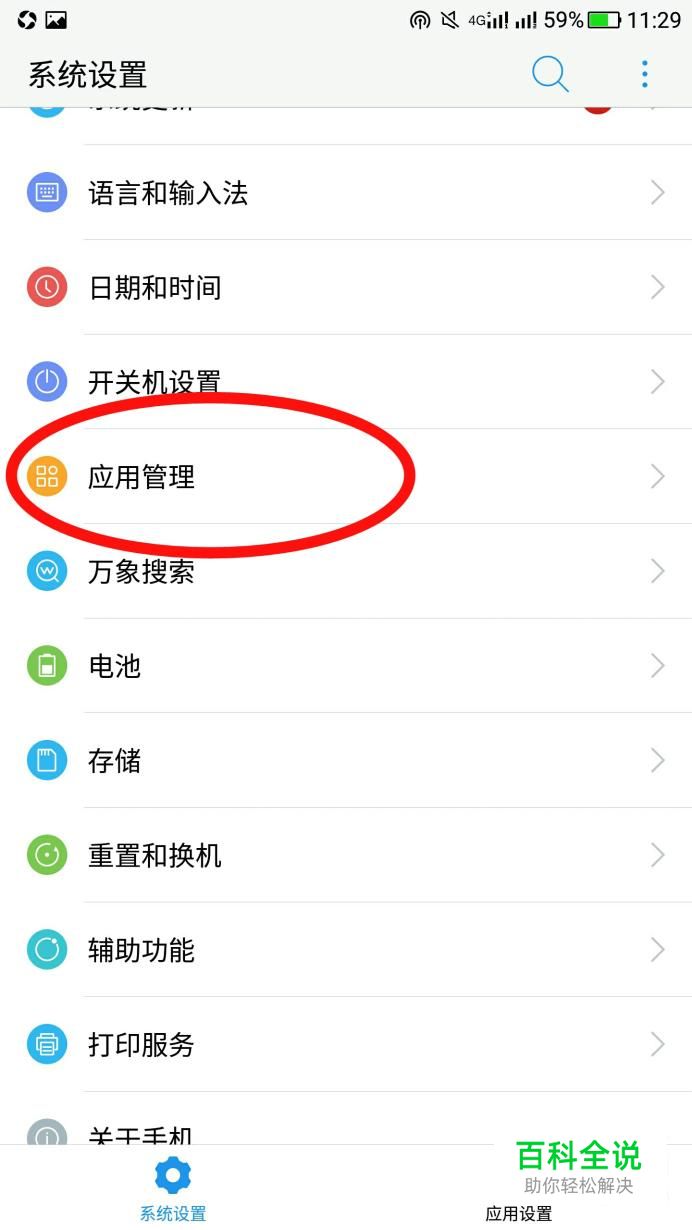Open 应用管理

(346, 477)
